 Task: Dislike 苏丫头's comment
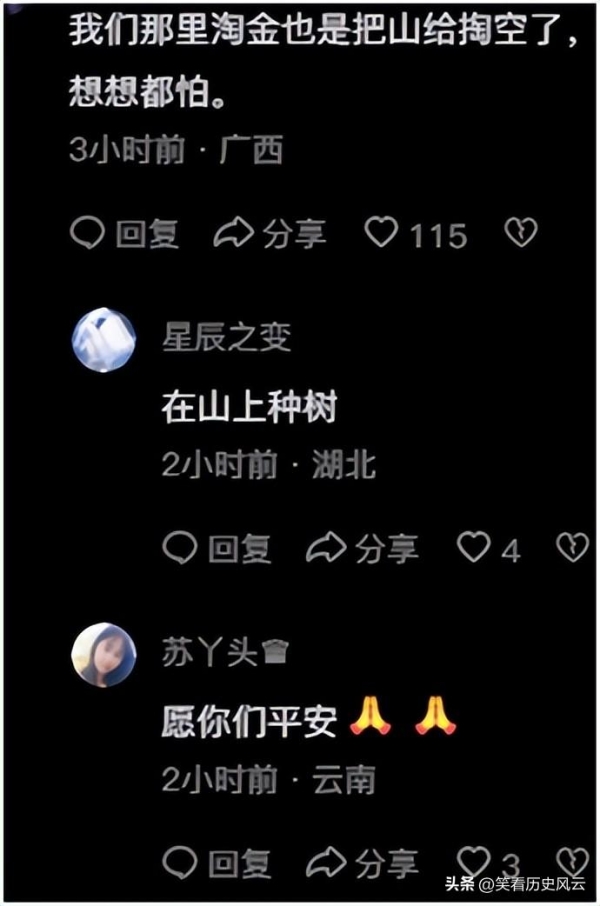[574, 860]
